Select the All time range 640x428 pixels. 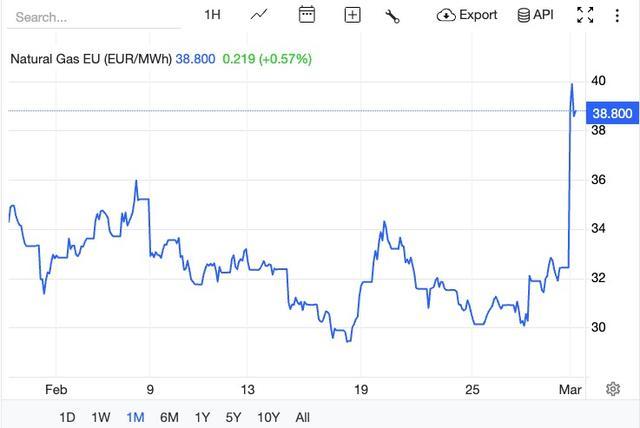[302, 417]
